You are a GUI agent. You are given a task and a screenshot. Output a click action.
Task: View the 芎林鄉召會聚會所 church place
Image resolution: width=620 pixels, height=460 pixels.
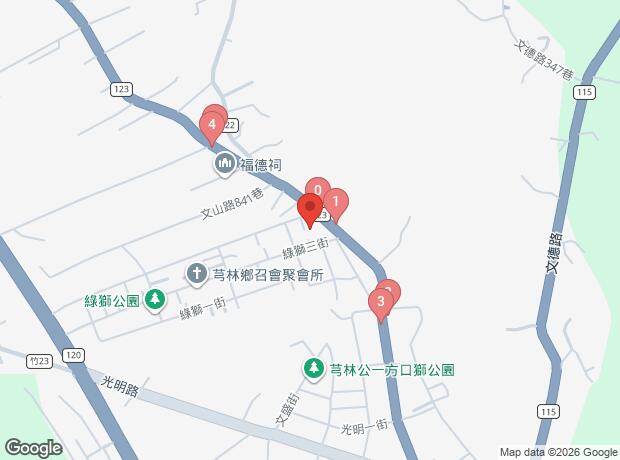click(197, 273)
